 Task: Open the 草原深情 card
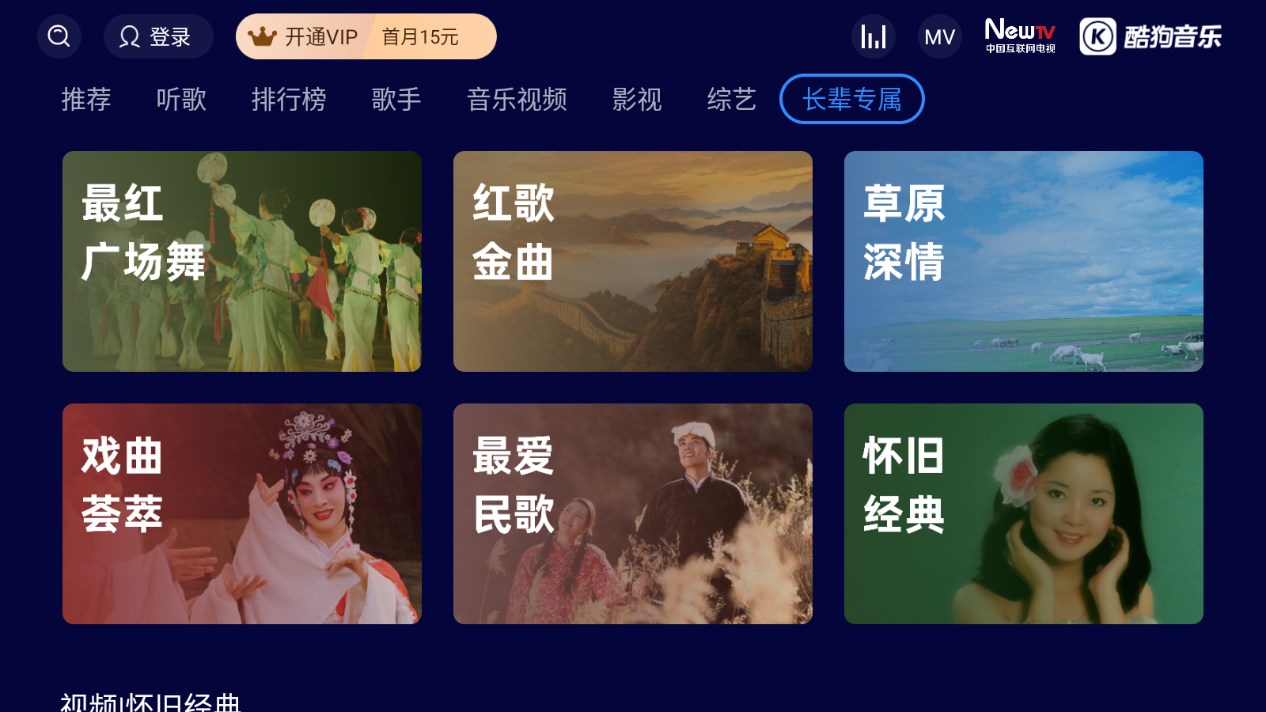(1023, 261)
